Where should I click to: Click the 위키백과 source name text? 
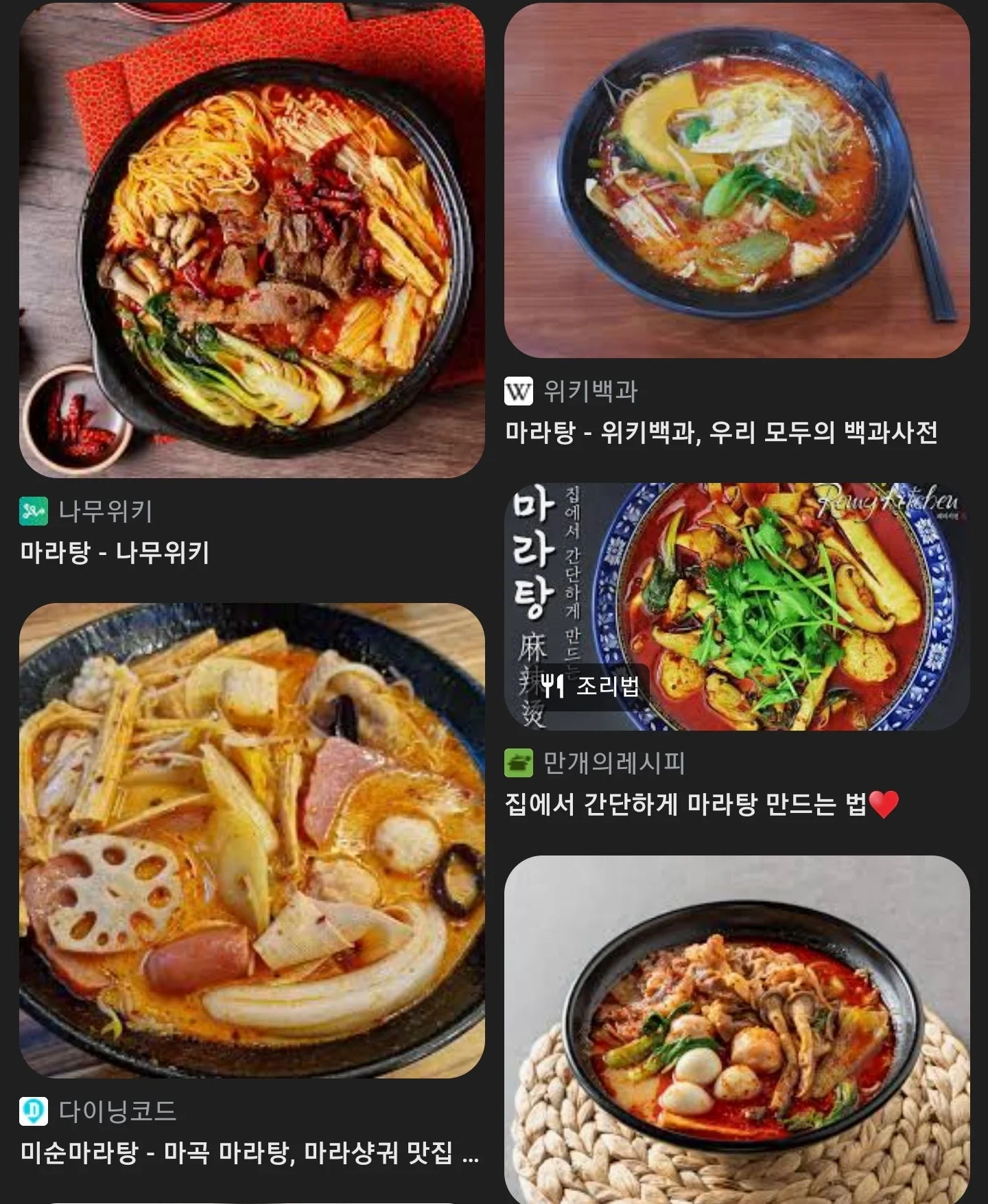point(590,389)
